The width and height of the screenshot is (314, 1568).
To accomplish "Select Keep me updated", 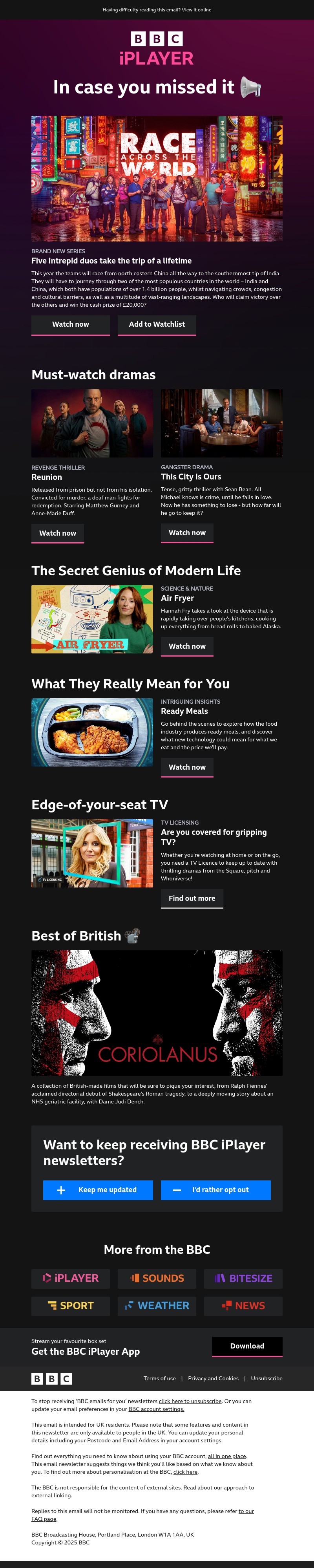I will 98,1190.
